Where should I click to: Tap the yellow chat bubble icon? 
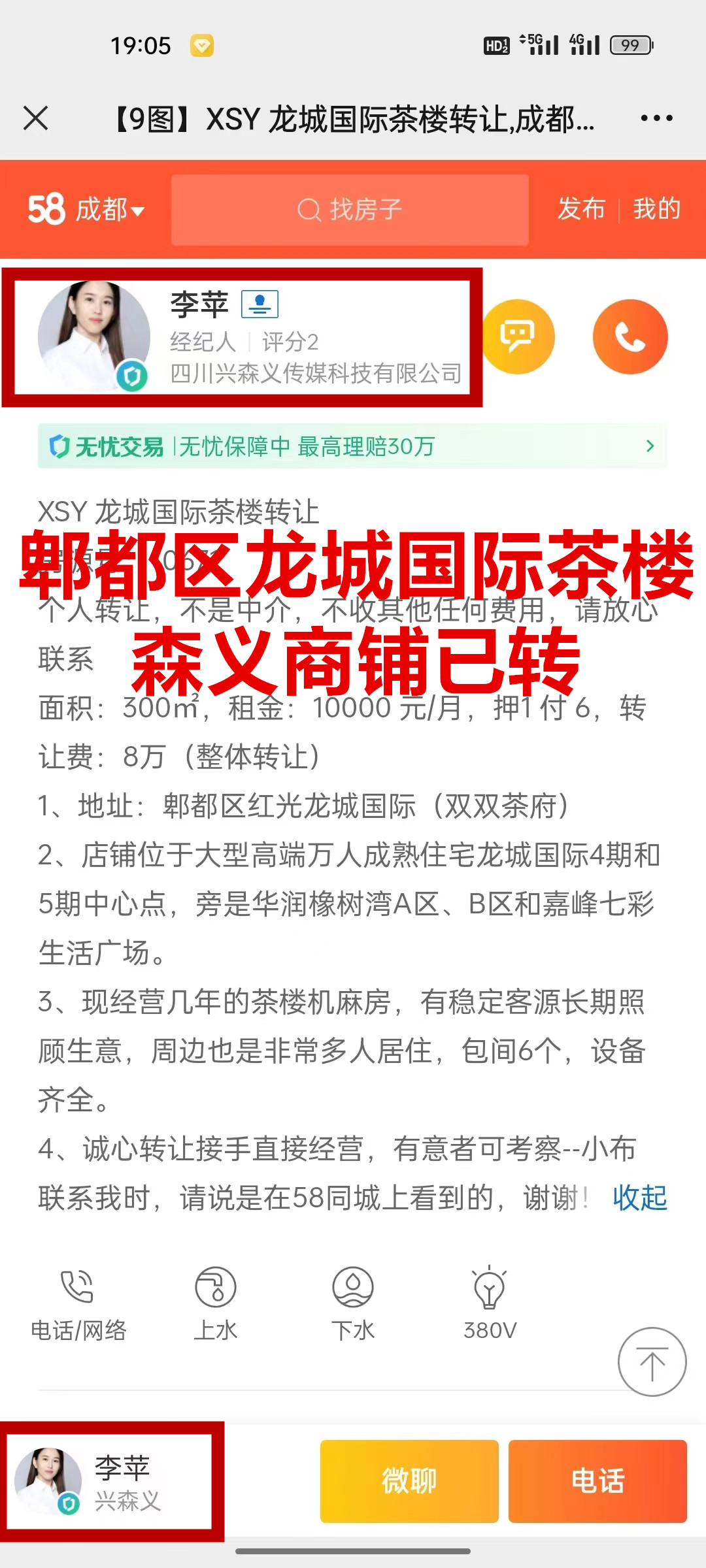tap(518, 336)
